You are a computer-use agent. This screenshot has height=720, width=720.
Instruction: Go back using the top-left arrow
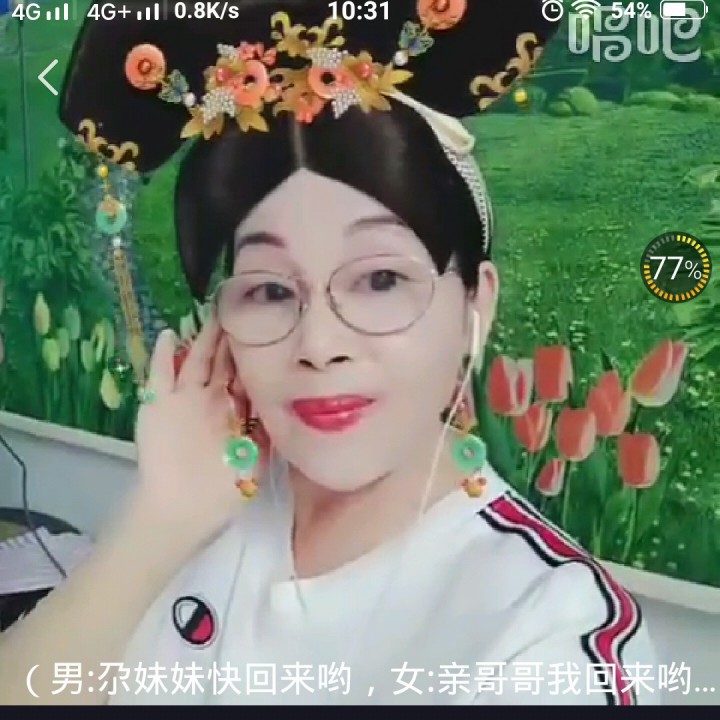click(48, 77)
